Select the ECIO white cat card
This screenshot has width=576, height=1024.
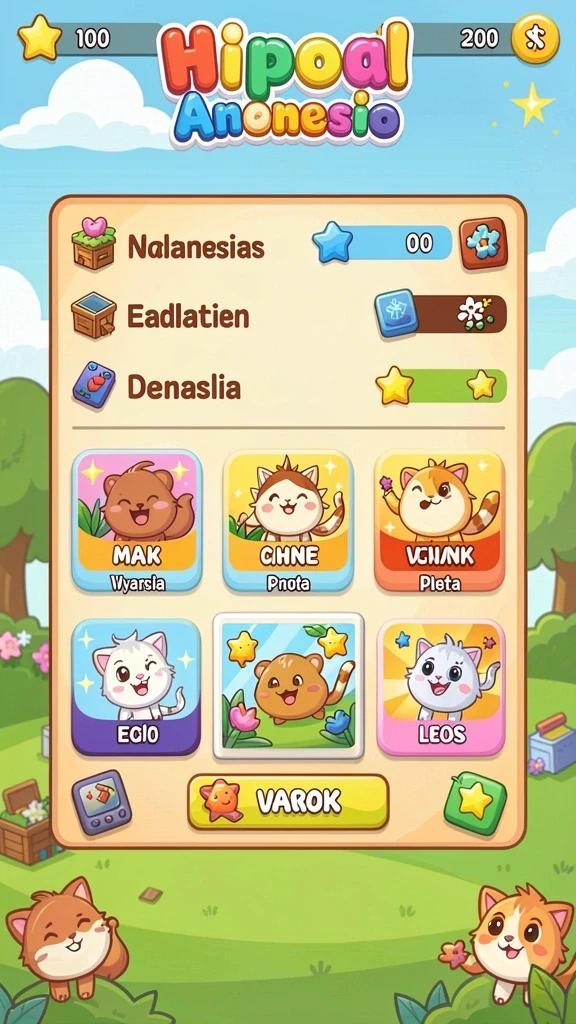[x=136, y=688]
